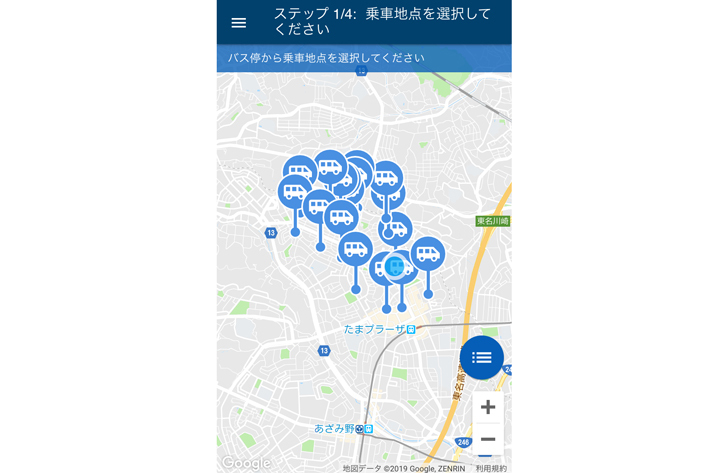Select the highlighted light-blue bus marker
Screen dimensions: 710x473
(x=396, y=266)
